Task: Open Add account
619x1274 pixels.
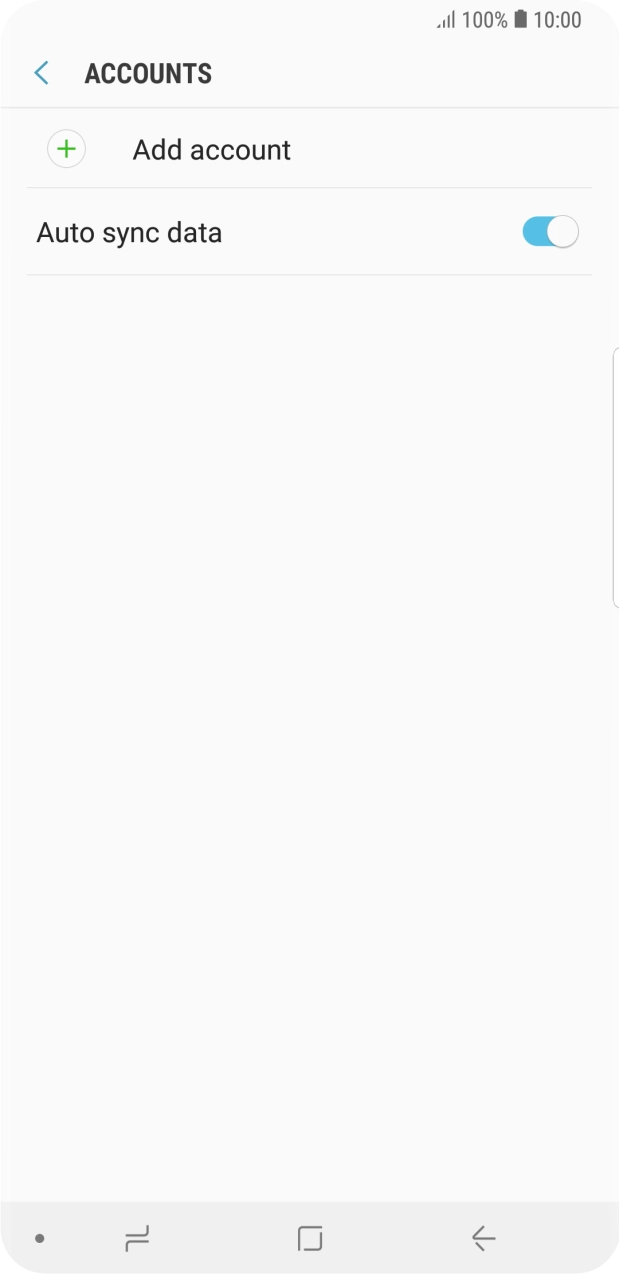Action: (211, 150)
